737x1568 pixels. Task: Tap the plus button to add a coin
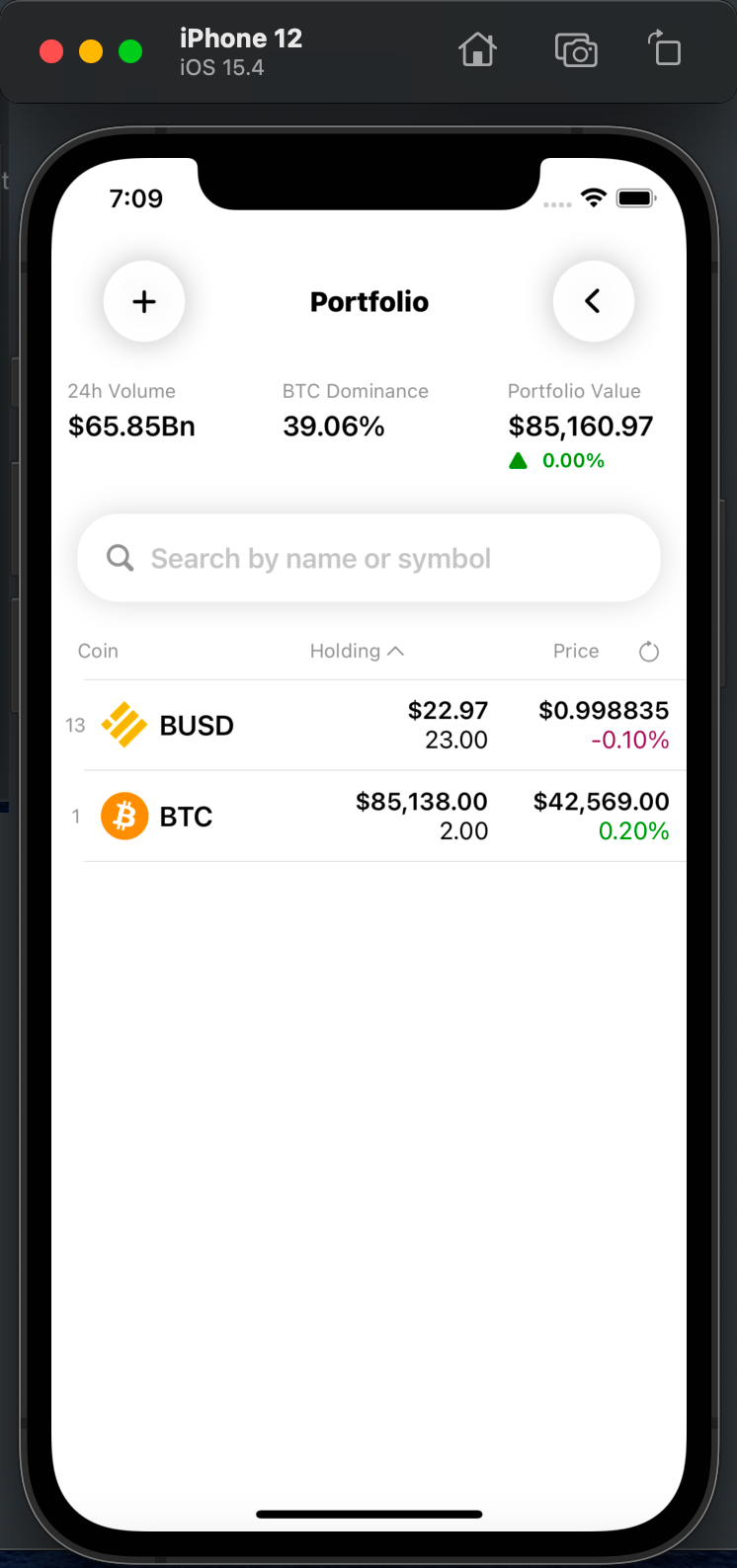point(144,301)
